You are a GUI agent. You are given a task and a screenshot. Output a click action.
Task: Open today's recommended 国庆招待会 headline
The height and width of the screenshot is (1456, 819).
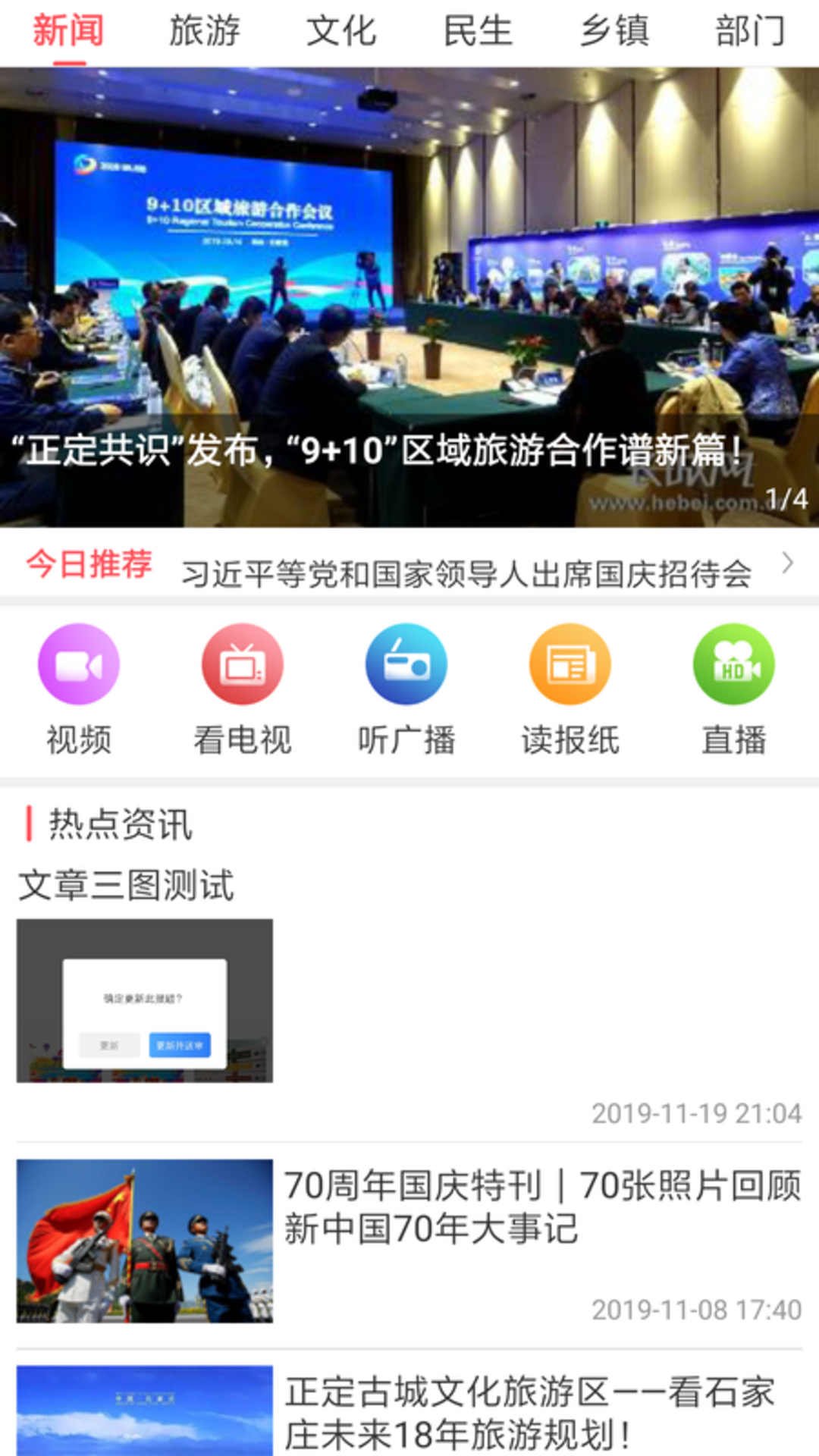466,574
